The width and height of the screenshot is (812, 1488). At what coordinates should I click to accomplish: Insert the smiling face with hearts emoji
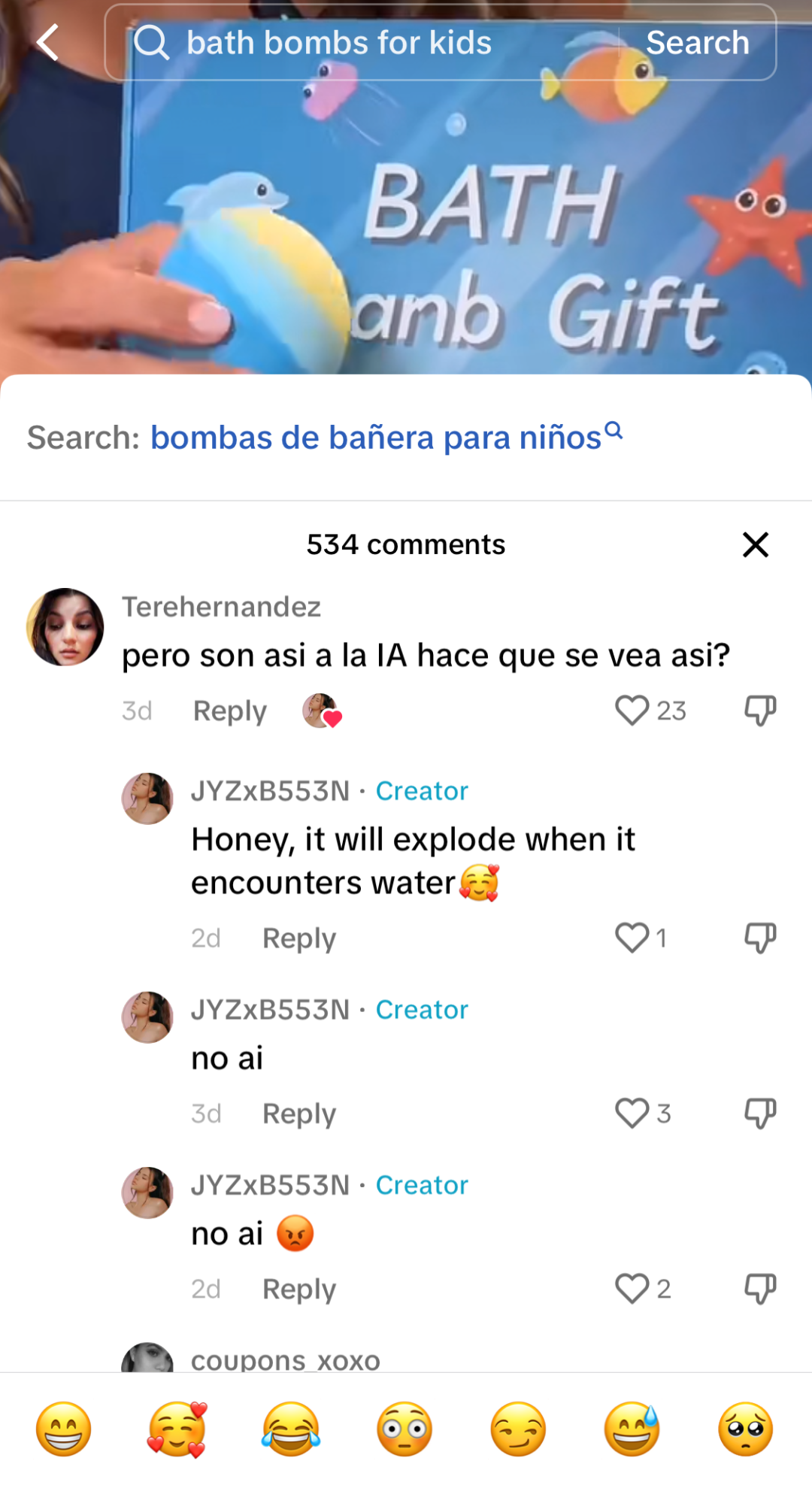pyautogui.click(x=177, y=1429)
